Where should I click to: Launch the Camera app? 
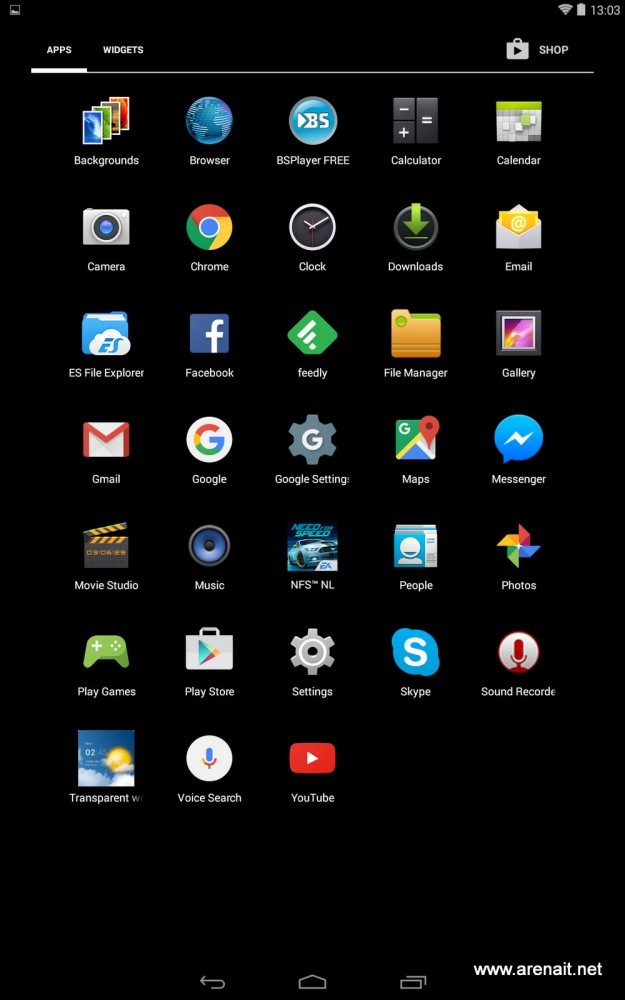[106, 228]
